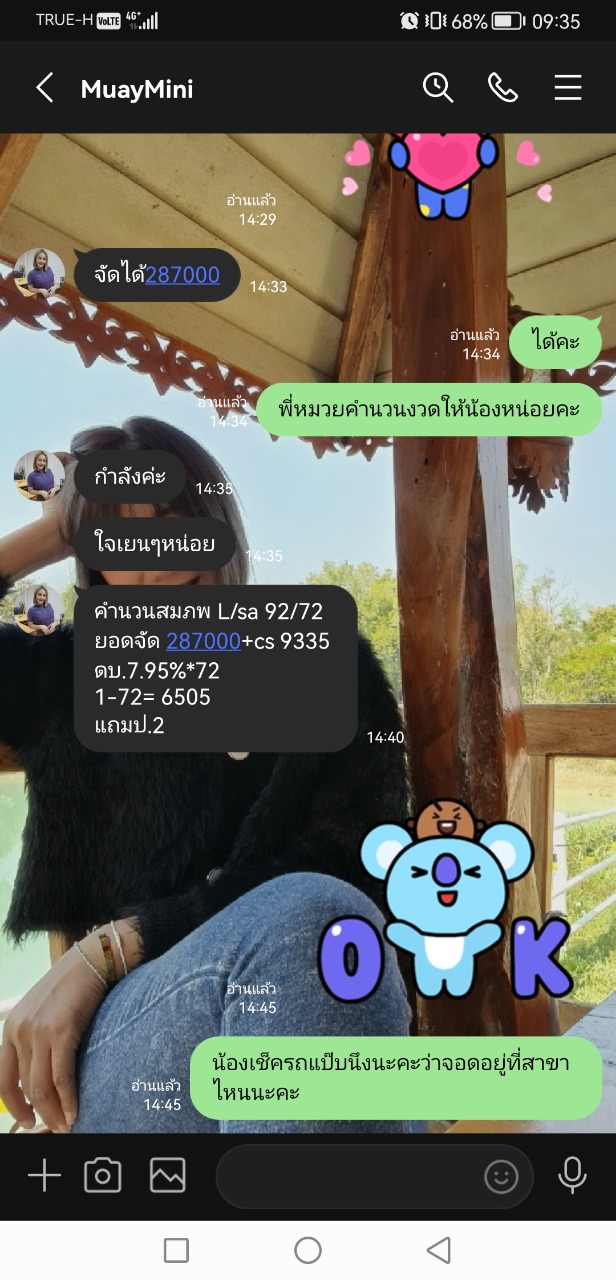This screenshot has width=616, height=1280.
Task: Open the plus attachment menu
Action: pyautogui.click(x=44, y=1175)
